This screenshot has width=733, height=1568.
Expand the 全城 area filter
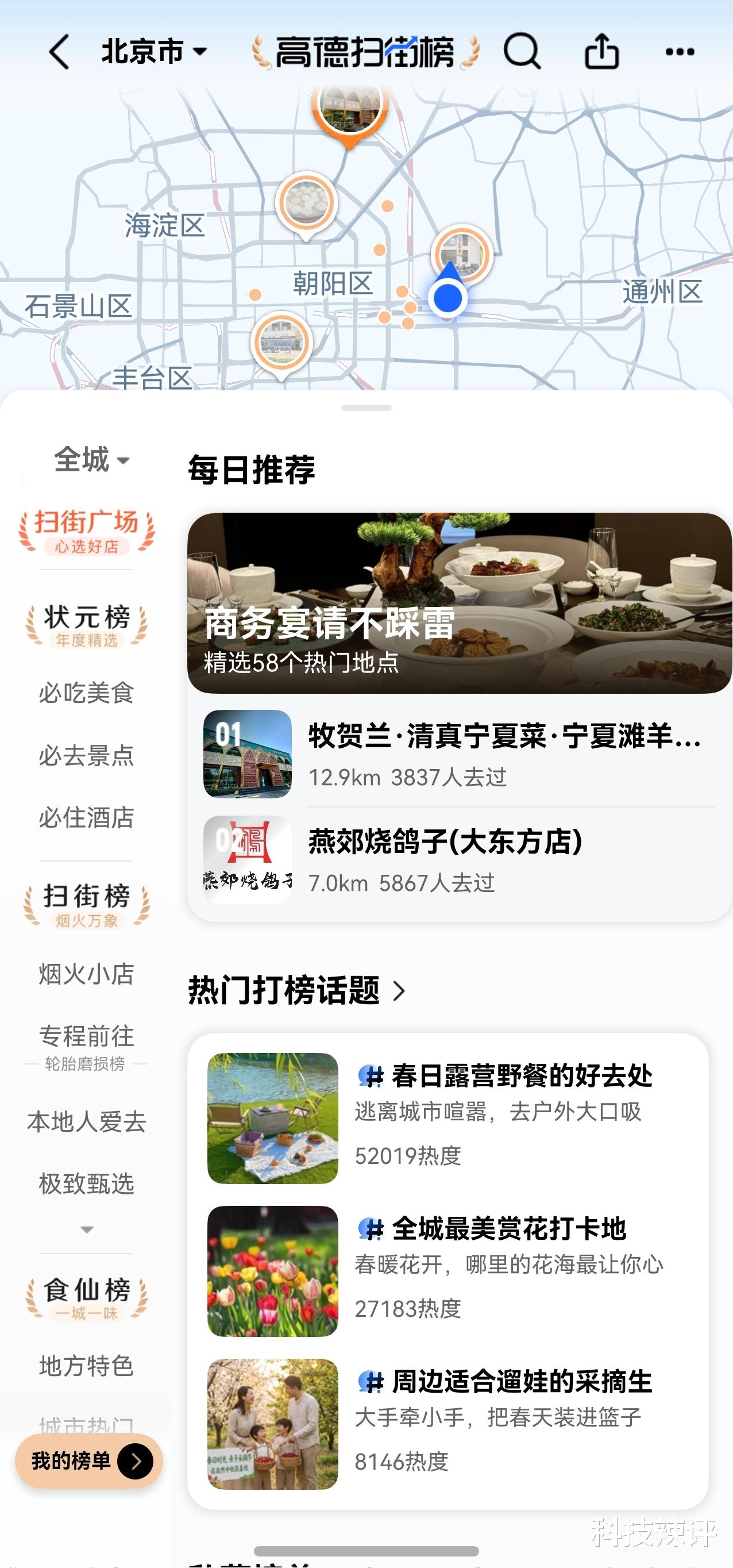(x=91, y=460)
